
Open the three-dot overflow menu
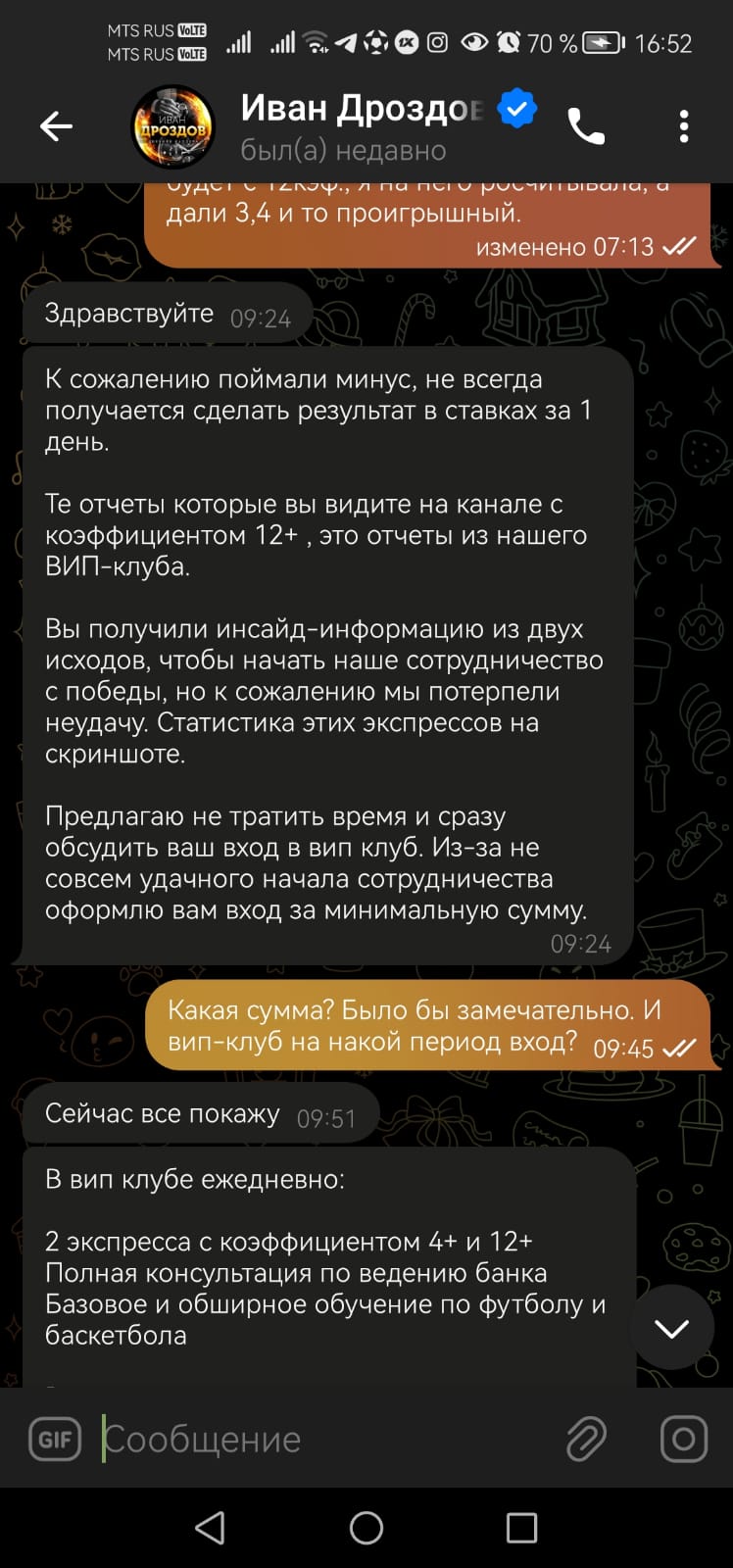[684, 126]
